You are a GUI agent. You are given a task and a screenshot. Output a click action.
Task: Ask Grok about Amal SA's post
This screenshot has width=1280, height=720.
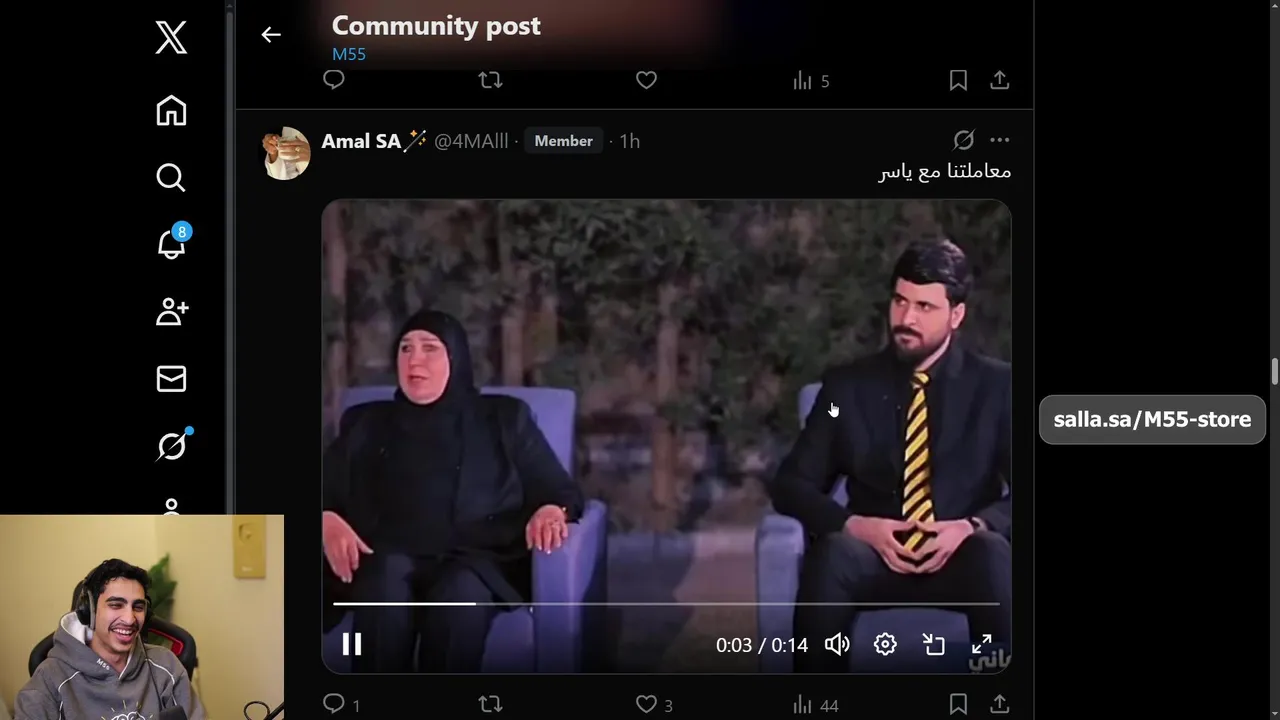pyautogui.click(x=963, y=140)
